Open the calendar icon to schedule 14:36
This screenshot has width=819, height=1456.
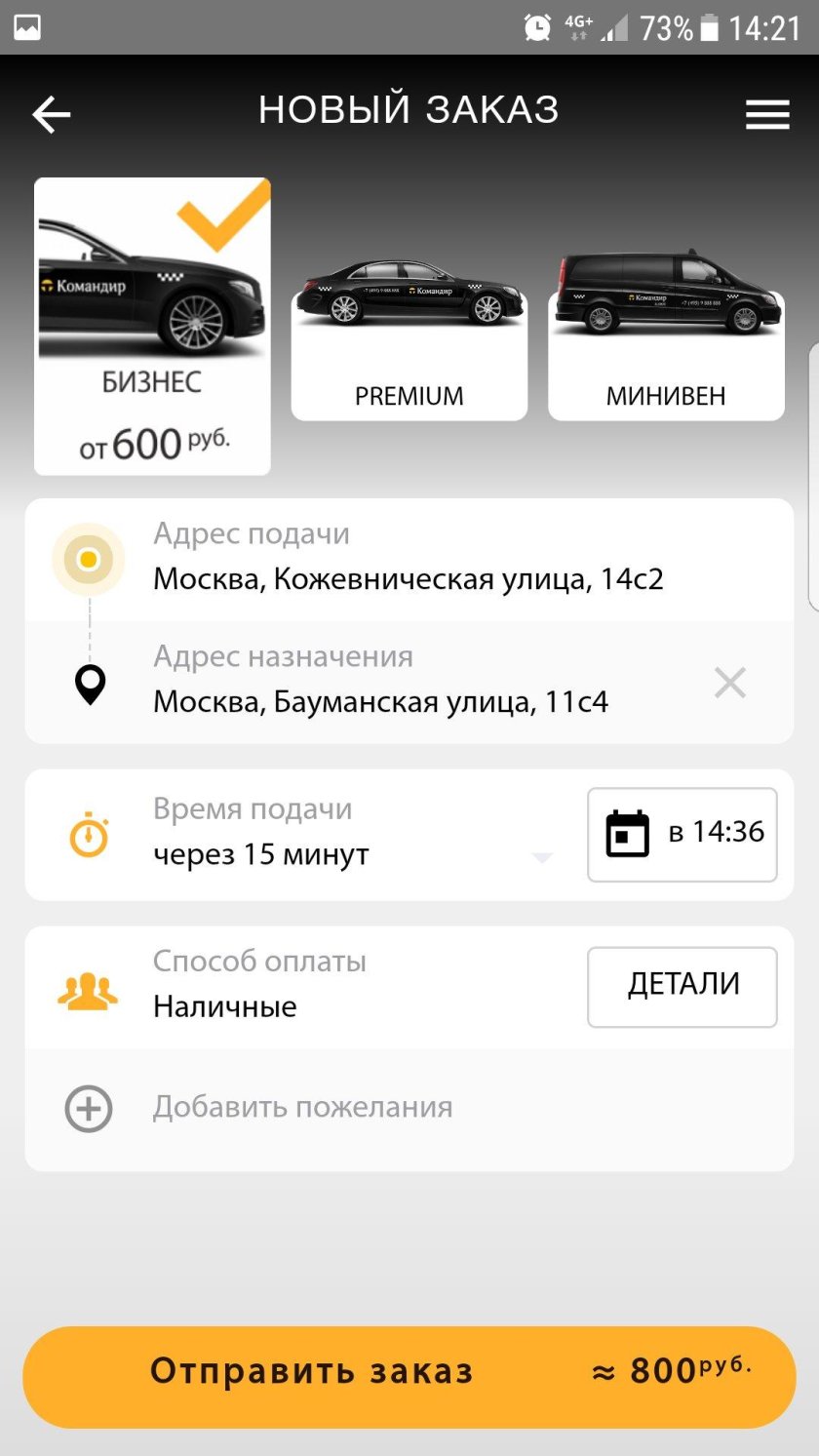[624, 834]
